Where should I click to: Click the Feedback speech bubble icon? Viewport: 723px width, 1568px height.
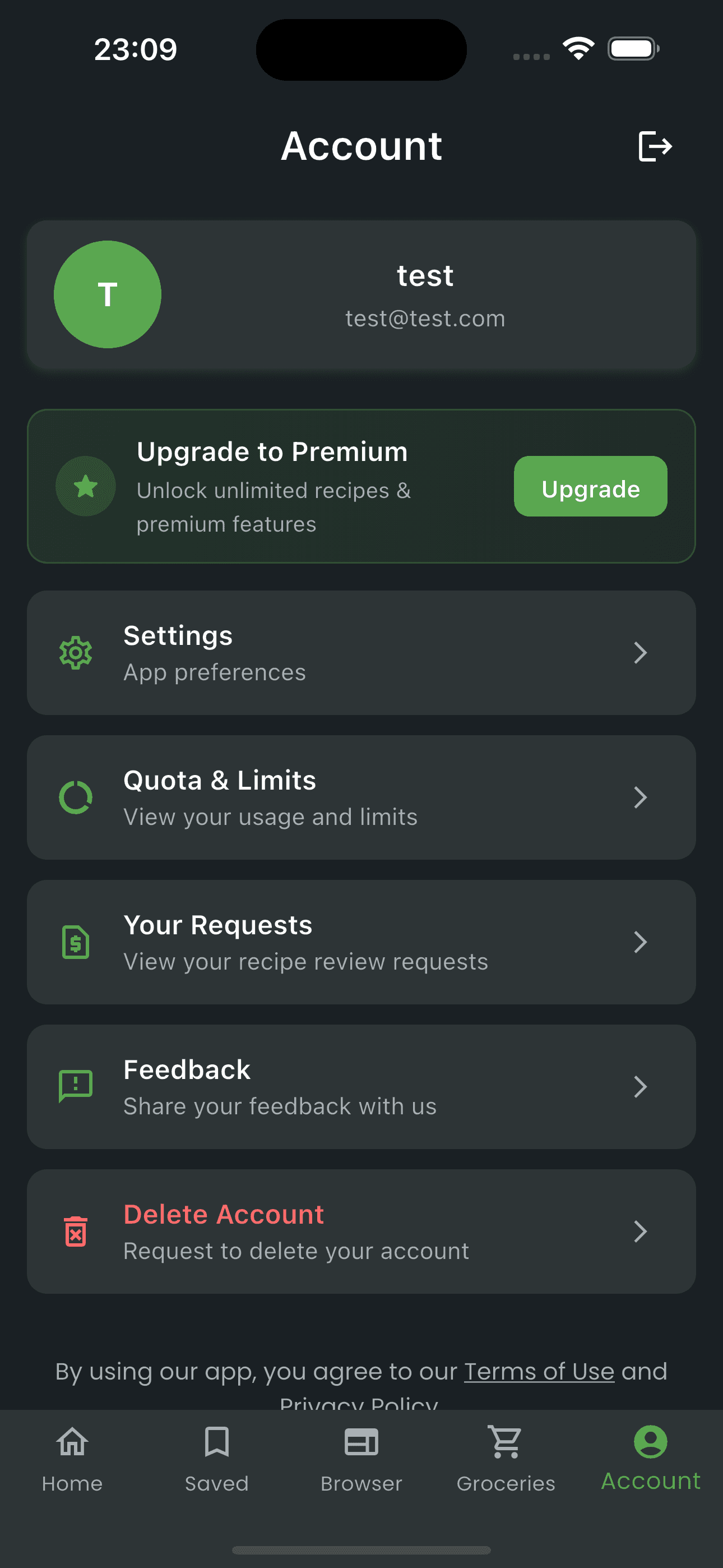point(75,1086)
